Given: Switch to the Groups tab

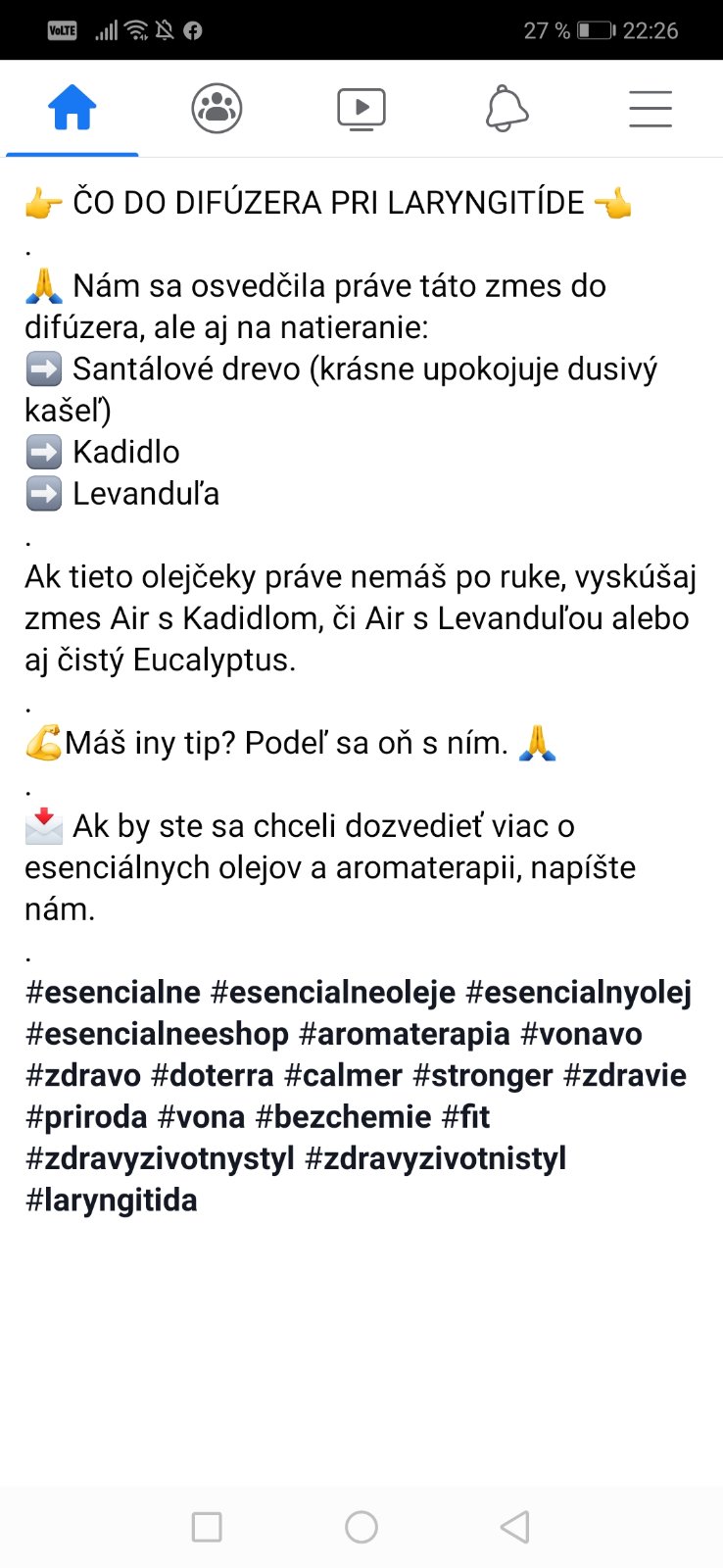Looking at the screenshot, I should [217, 108].
